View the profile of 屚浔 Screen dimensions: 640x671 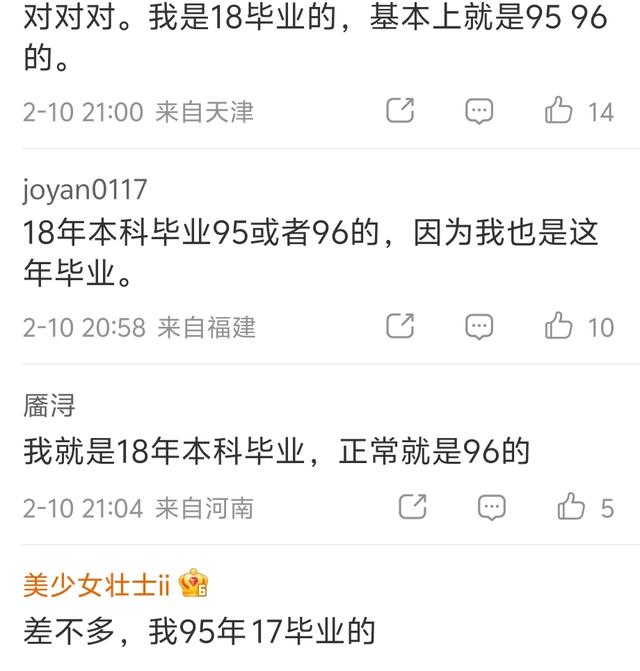pyautogui.click(x=49, y=406)
